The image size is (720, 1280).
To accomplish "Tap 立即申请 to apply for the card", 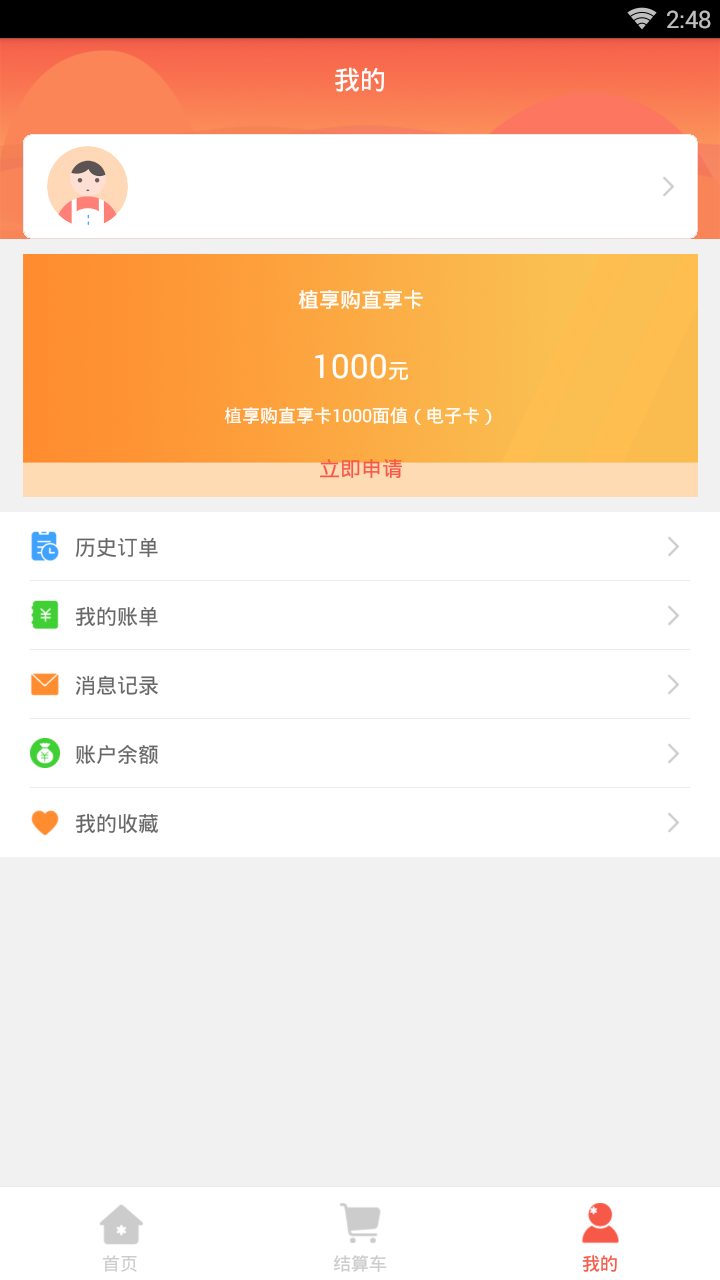I will 359,469.
